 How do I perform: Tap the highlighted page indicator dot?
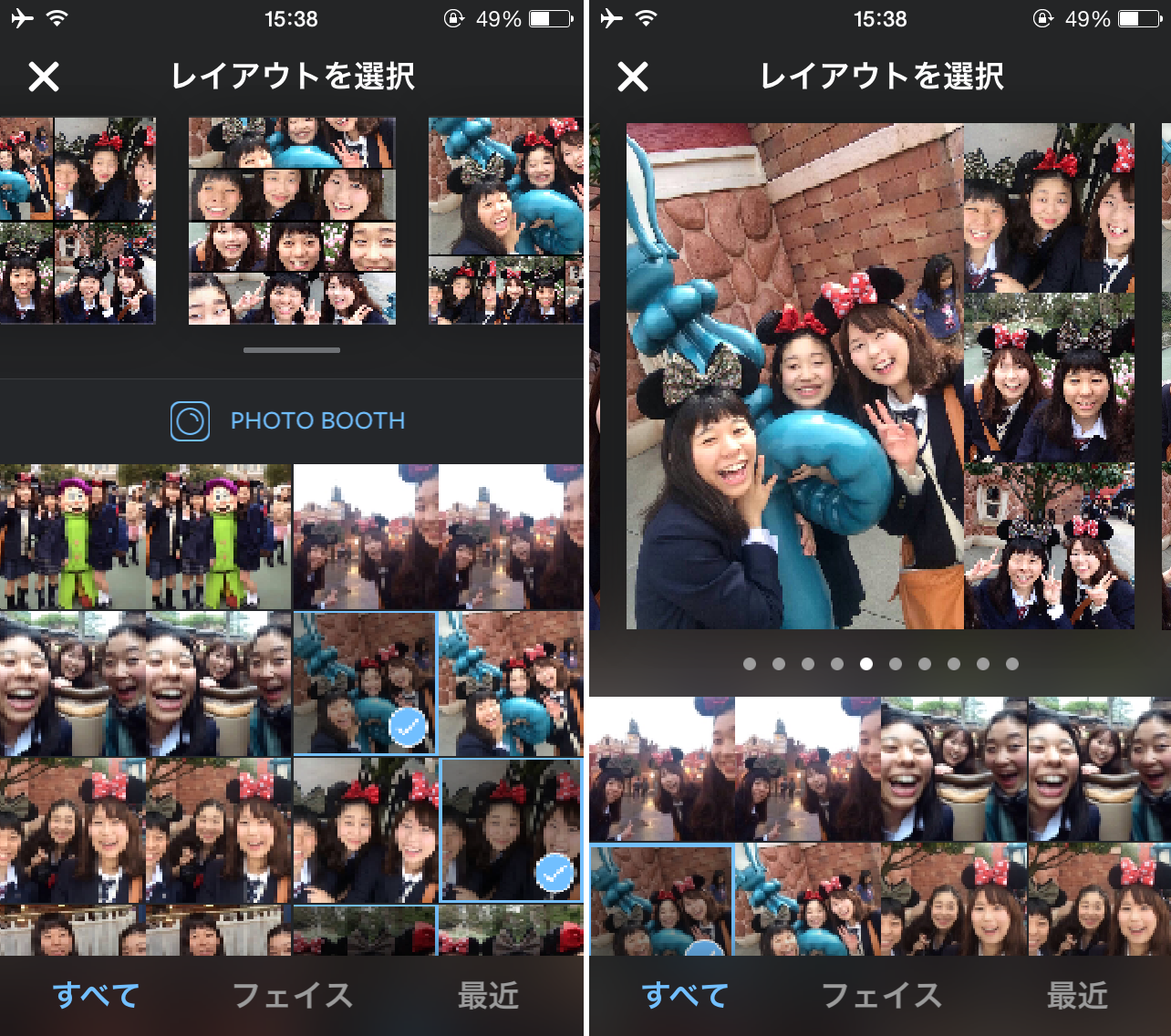(x=866, y=664)
